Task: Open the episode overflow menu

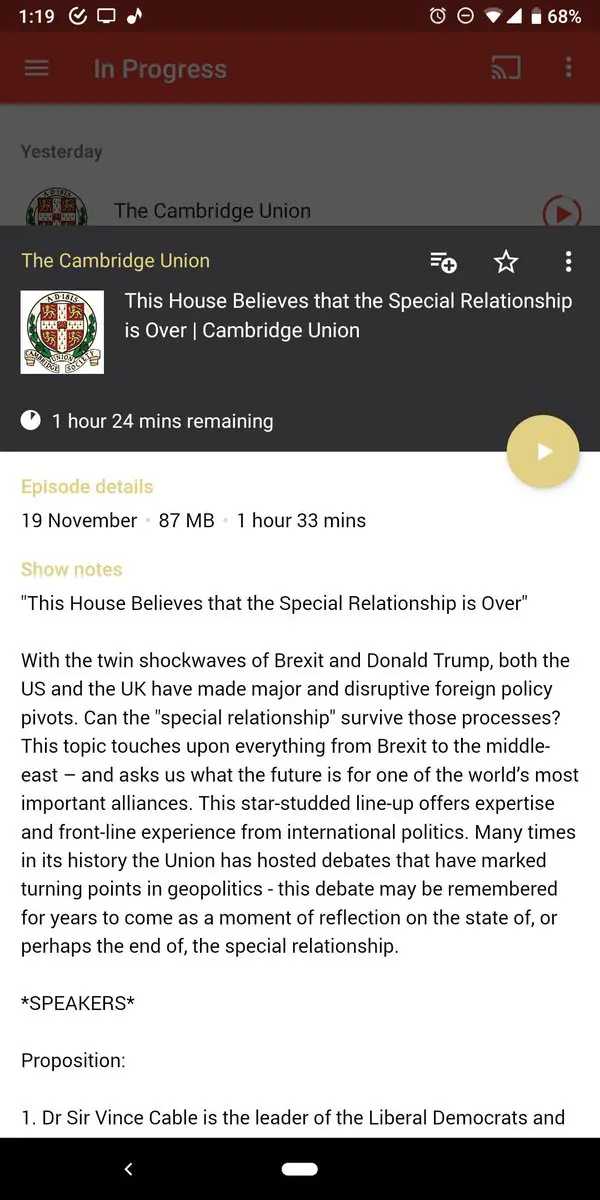Action: (568, 262)
